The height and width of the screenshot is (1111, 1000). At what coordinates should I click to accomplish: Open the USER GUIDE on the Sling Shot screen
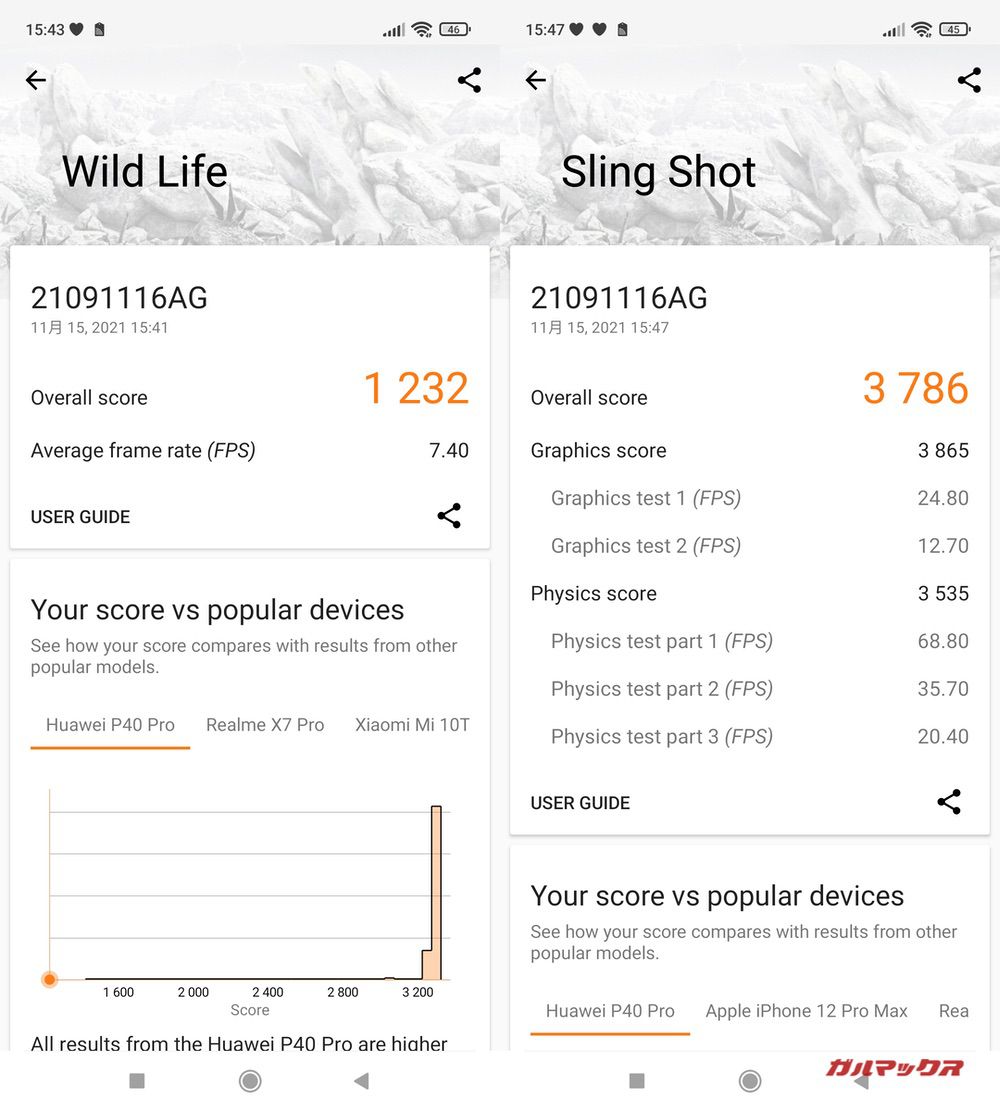tap(580, 802)
